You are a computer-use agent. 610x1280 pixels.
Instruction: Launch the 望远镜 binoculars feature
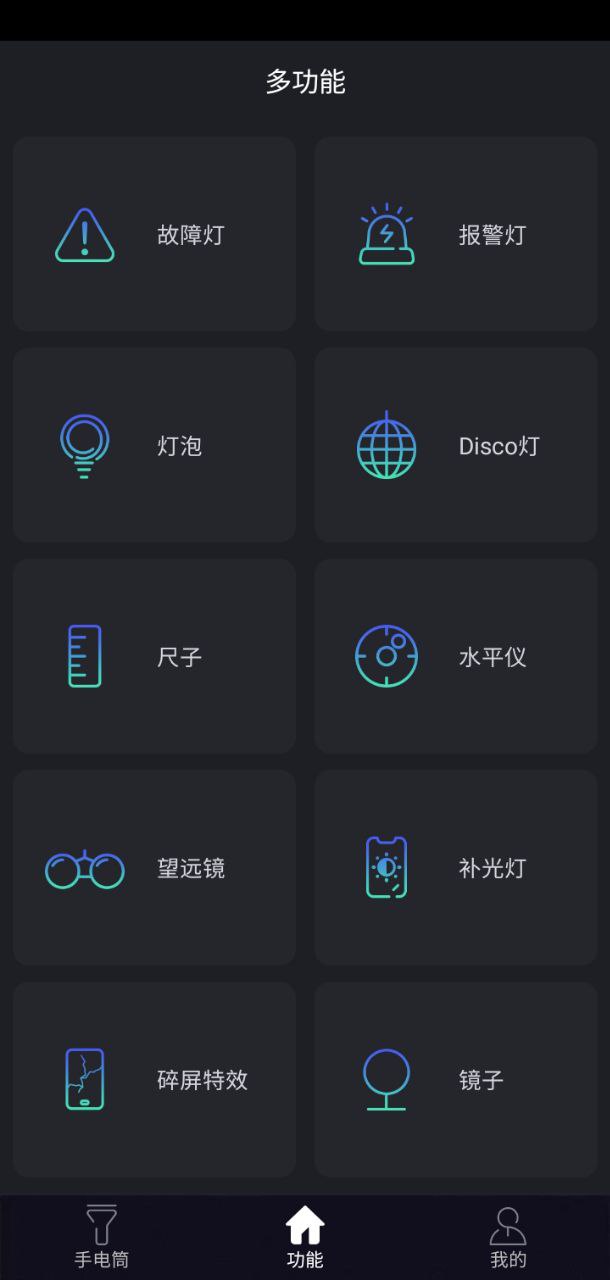[x=154, y=868]
